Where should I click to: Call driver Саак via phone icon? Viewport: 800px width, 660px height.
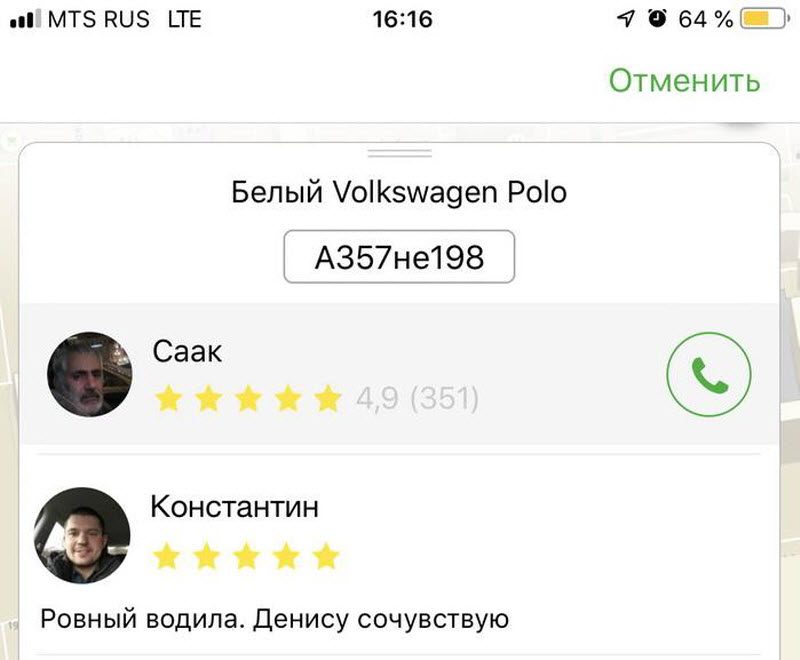[708, 374]
